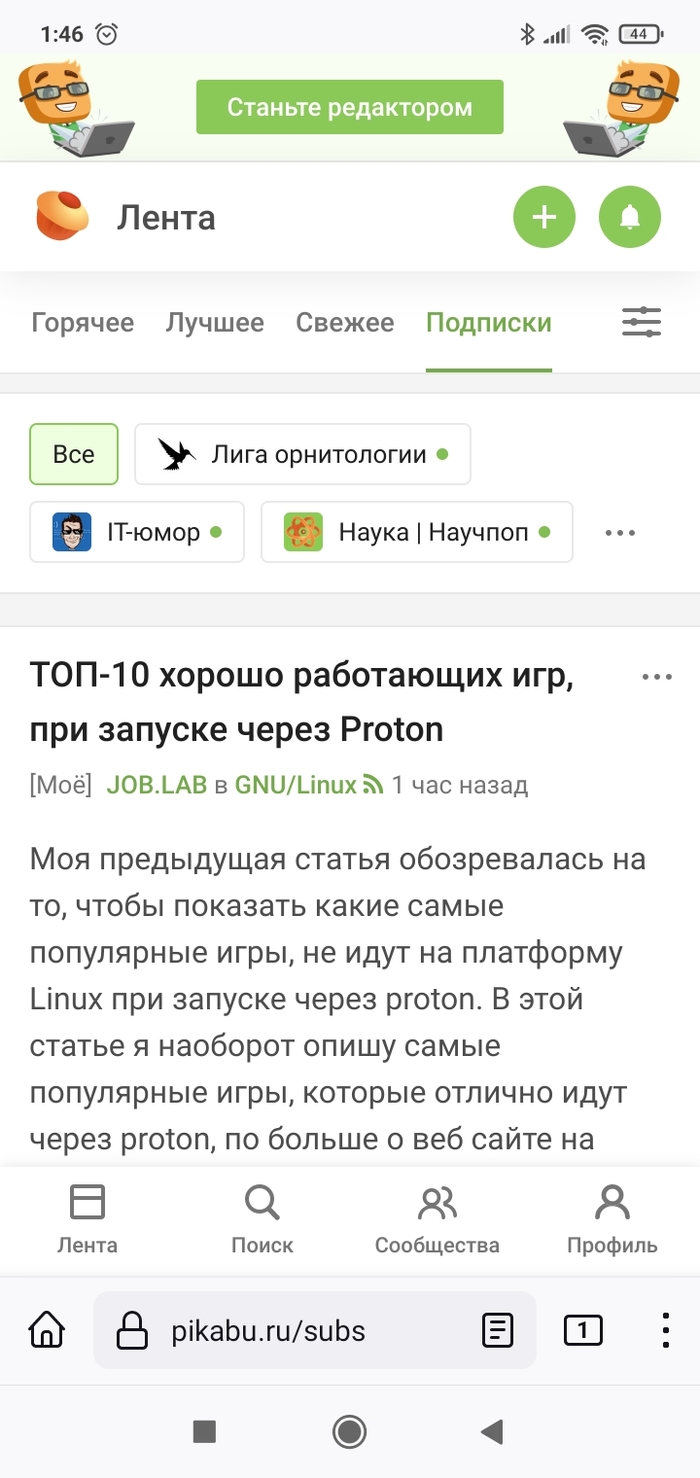Tap the Станьте редактором banner button

tap(349, 107)
